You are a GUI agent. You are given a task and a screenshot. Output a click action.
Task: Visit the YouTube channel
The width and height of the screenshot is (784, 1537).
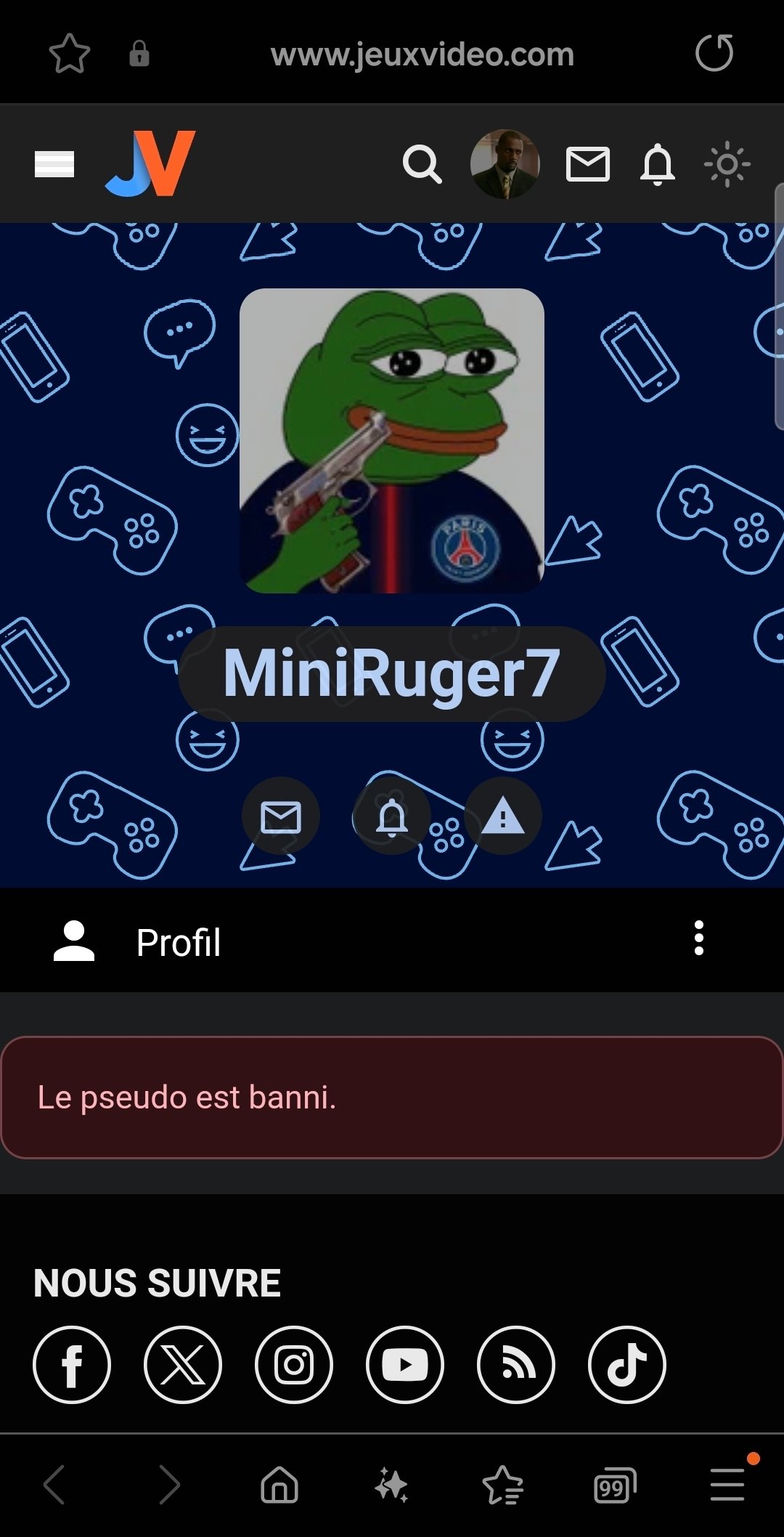pos(405,1365)
